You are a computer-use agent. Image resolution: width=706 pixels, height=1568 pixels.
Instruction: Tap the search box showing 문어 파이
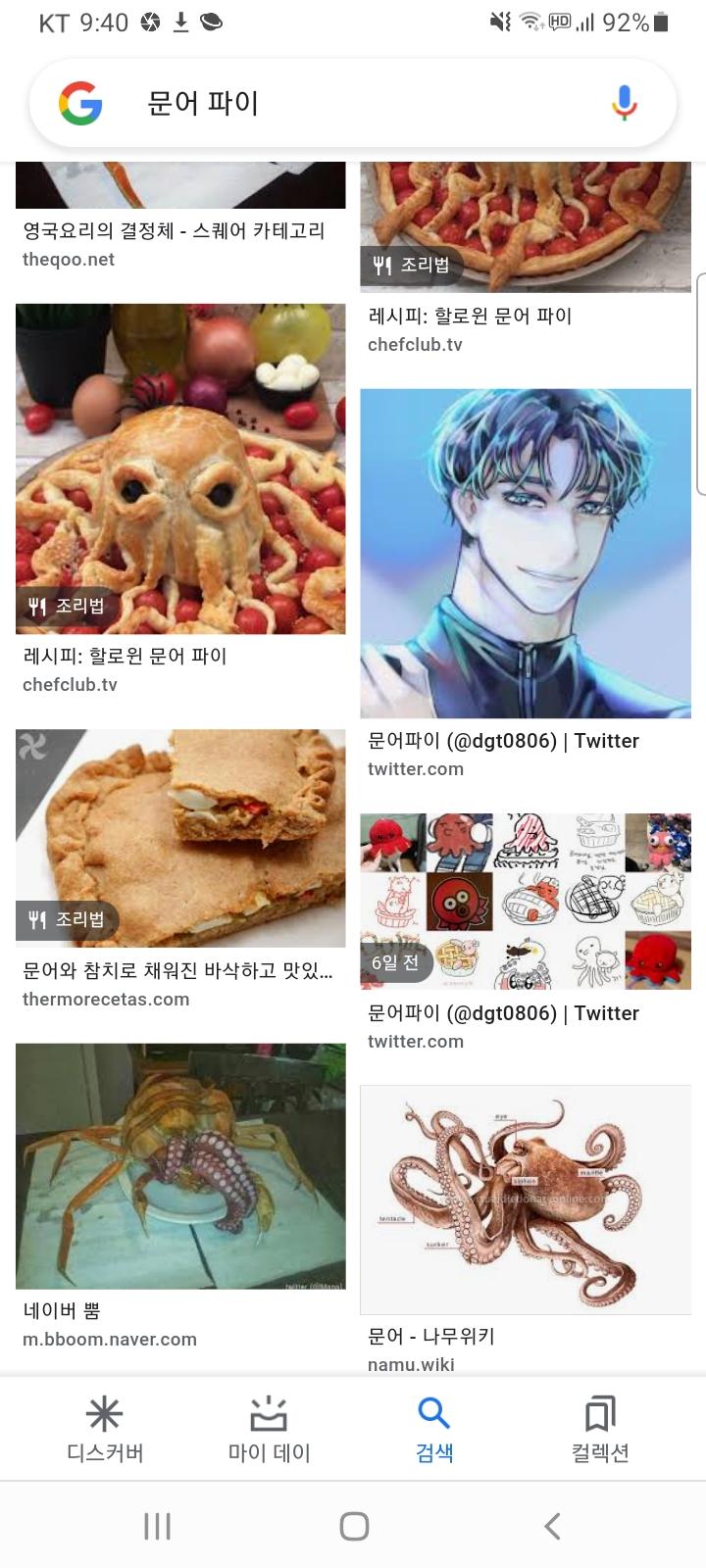[x=353, y=103]
